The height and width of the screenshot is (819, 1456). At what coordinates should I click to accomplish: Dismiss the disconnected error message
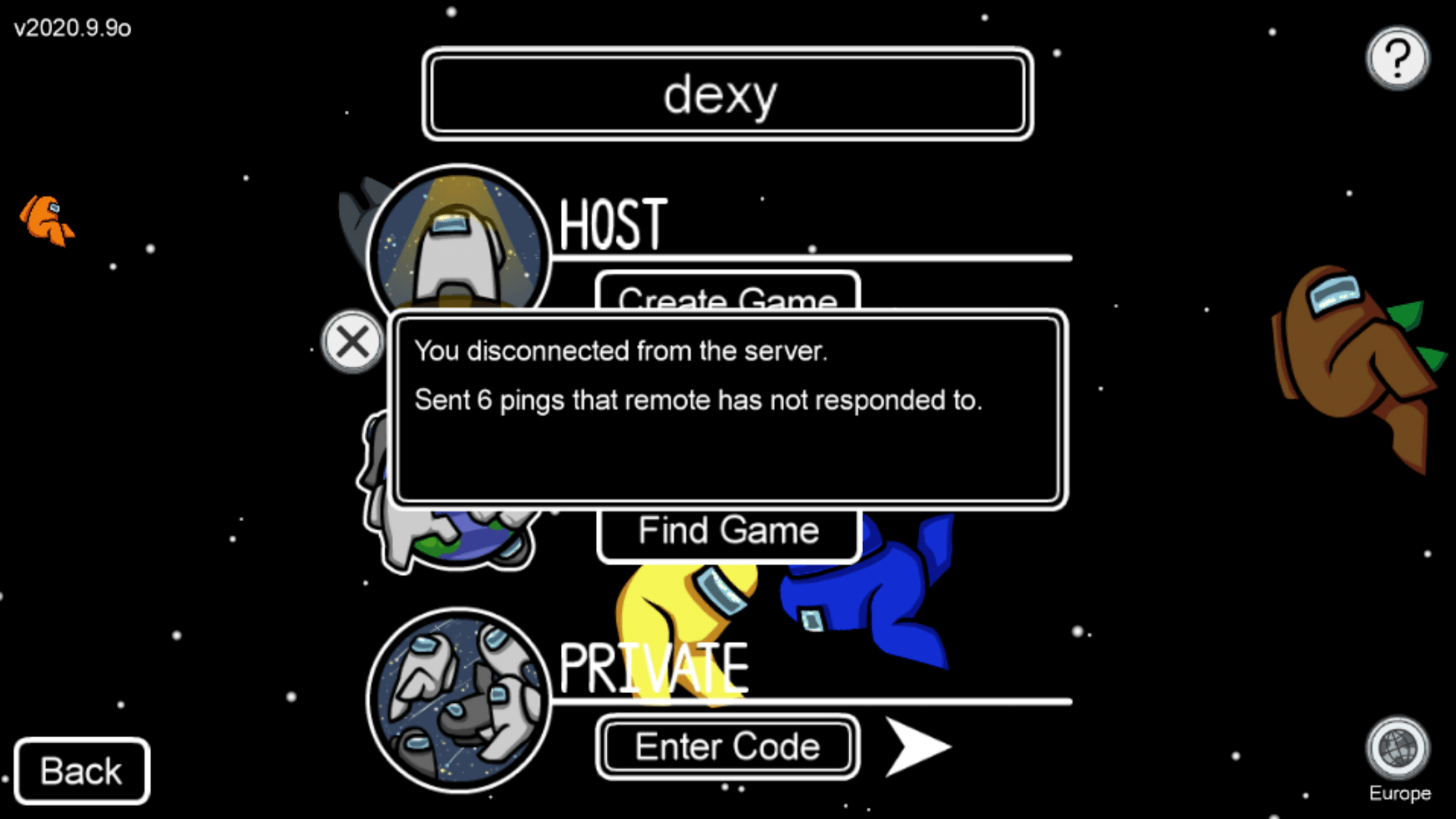tap(353, 342)
